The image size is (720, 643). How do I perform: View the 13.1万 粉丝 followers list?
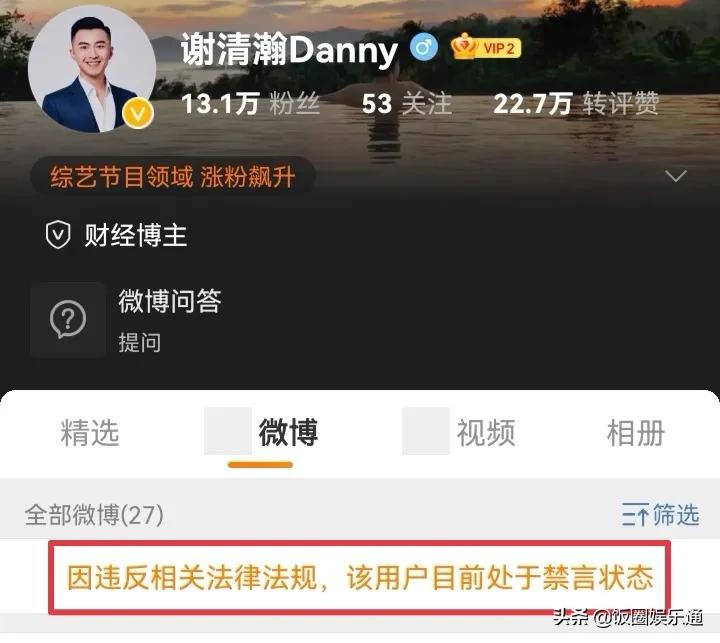pyautogui.click(x=249, y=104)
